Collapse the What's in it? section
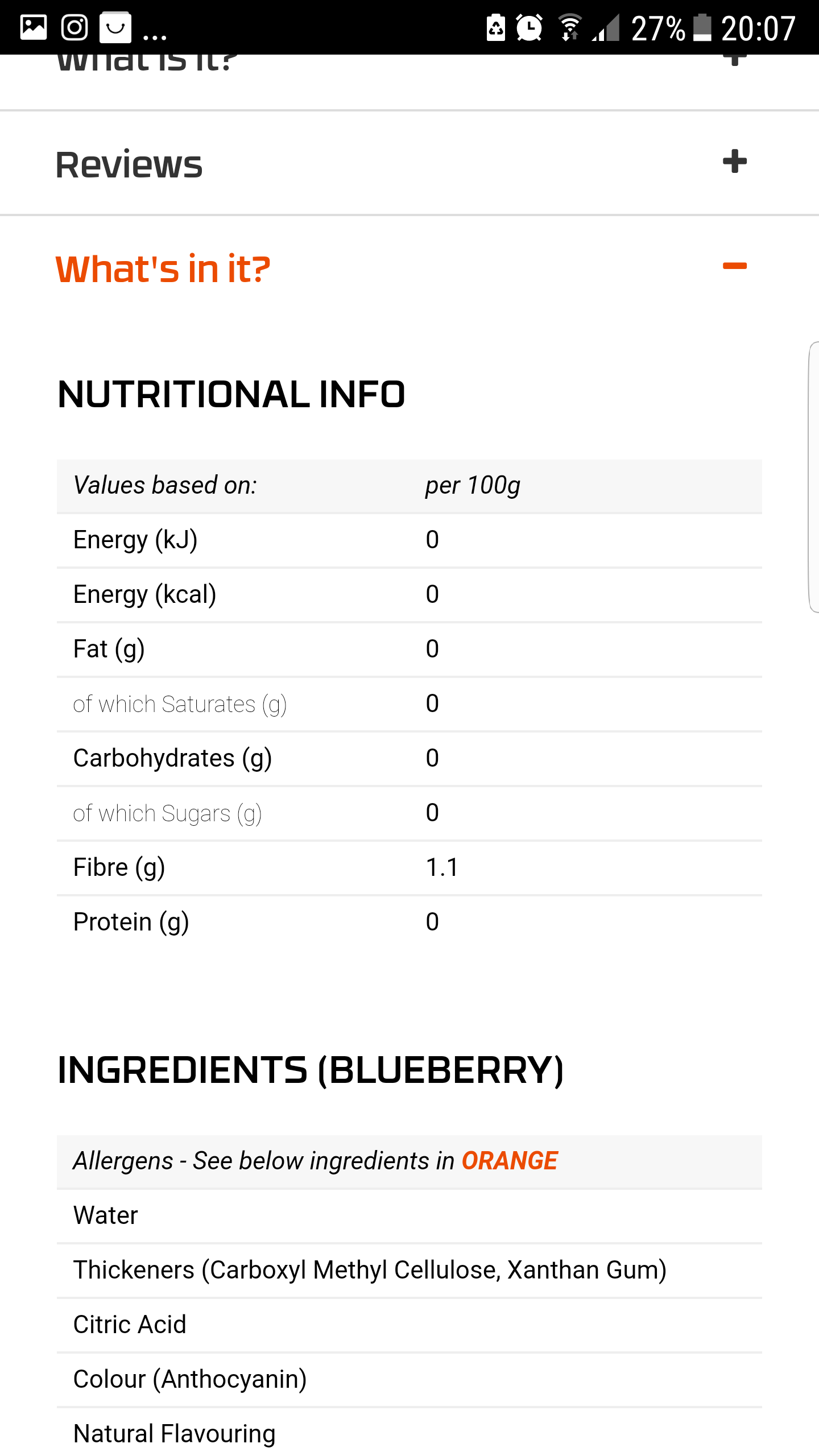The height and width of the screenshot is (1456, 819). (x=734, y=266)
